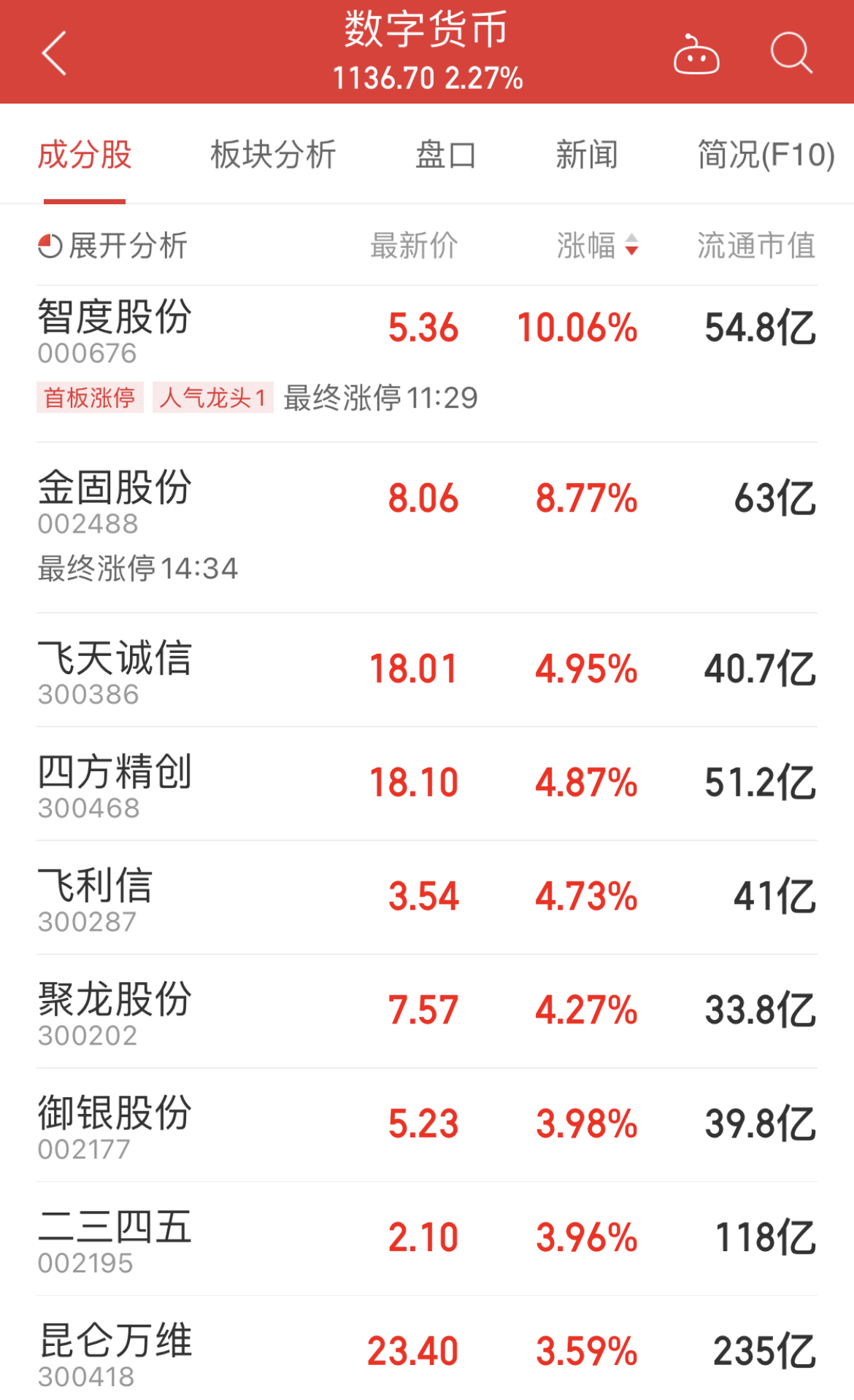Expand 展开分析 section

[x=113, y=246]
